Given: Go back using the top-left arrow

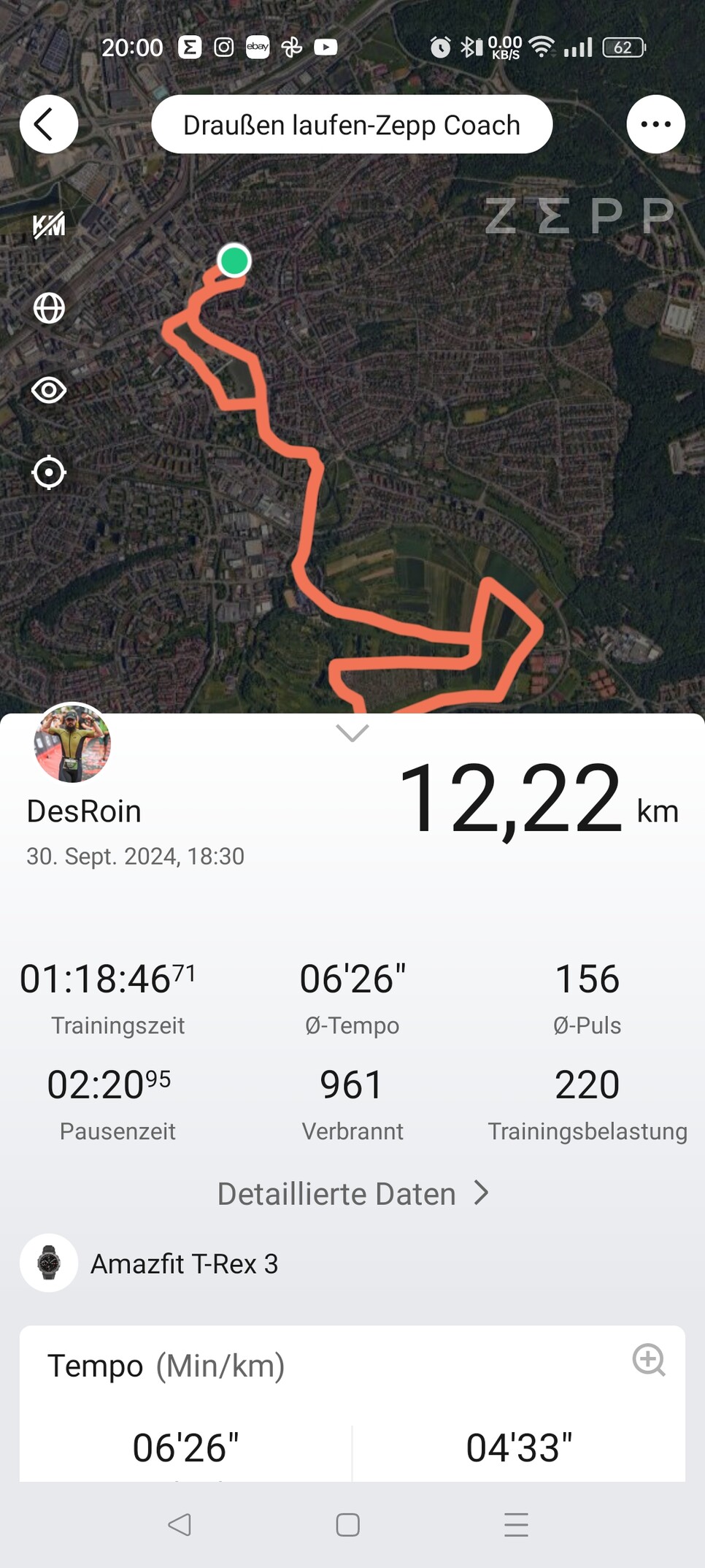Looking at the screenshot, I should 48,124.
